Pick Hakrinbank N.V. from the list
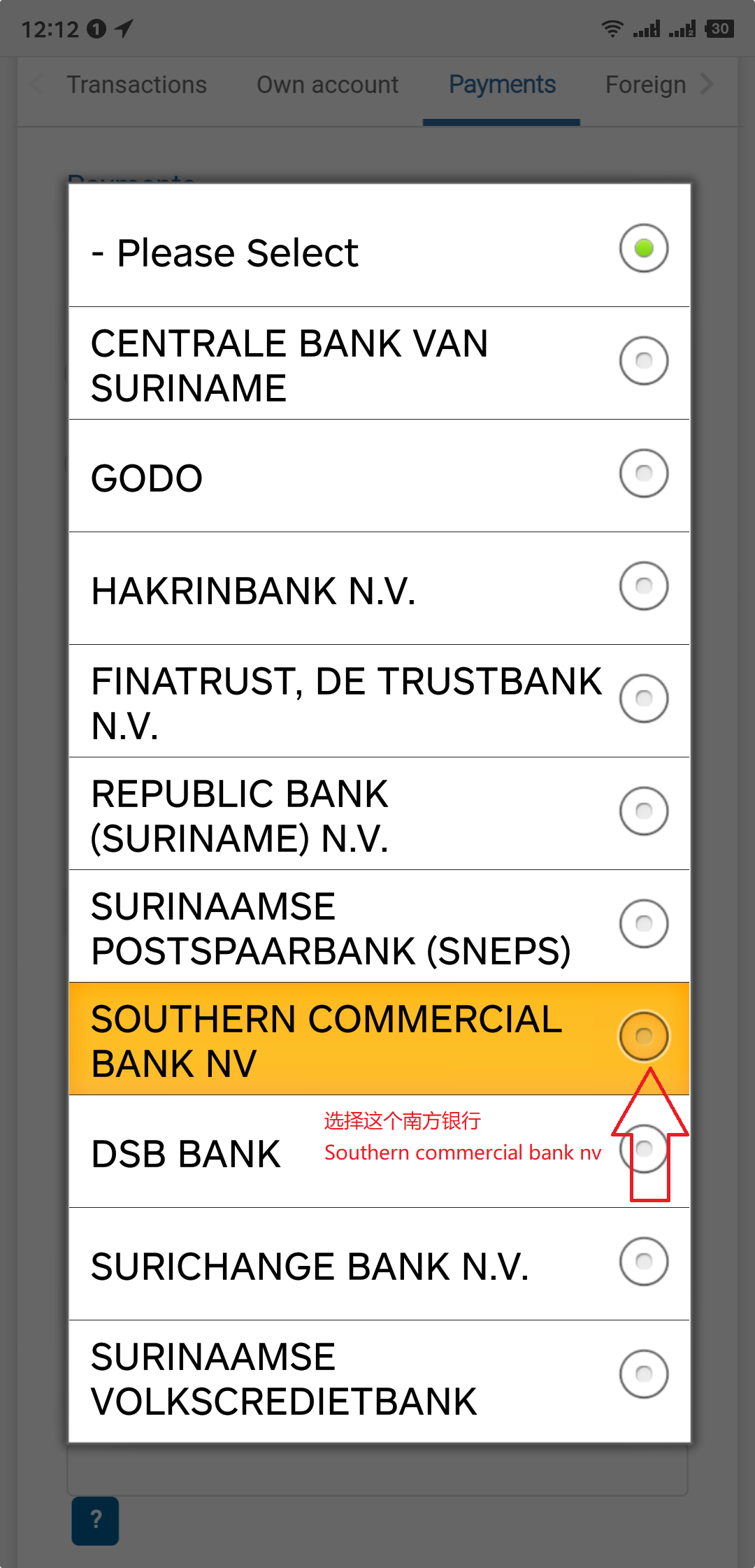Viewport: 755px width, 1568px height. (379, 589)
